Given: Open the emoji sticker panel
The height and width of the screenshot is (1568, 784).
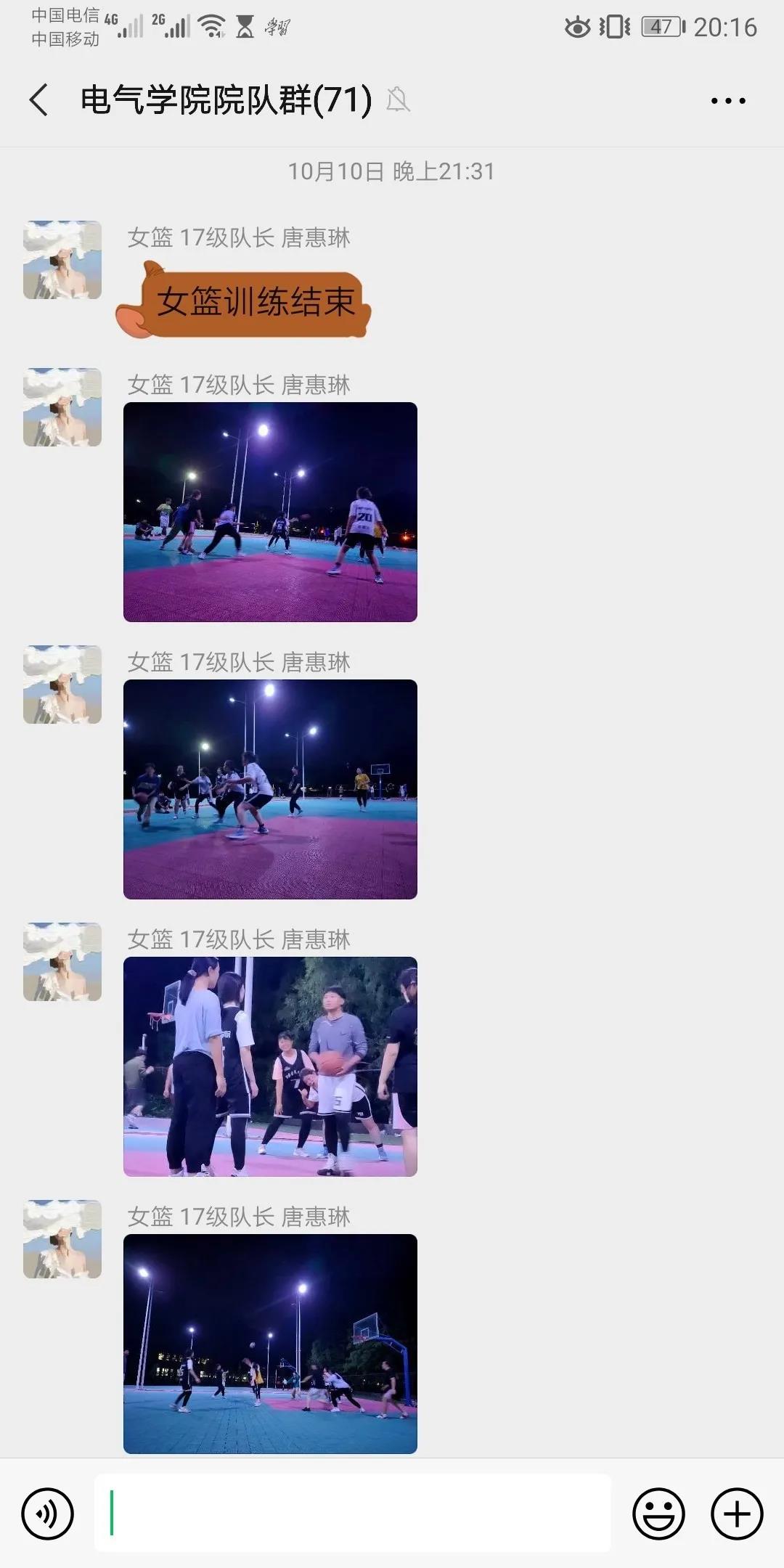Looking at the screenshot, I should point(658,1514).
